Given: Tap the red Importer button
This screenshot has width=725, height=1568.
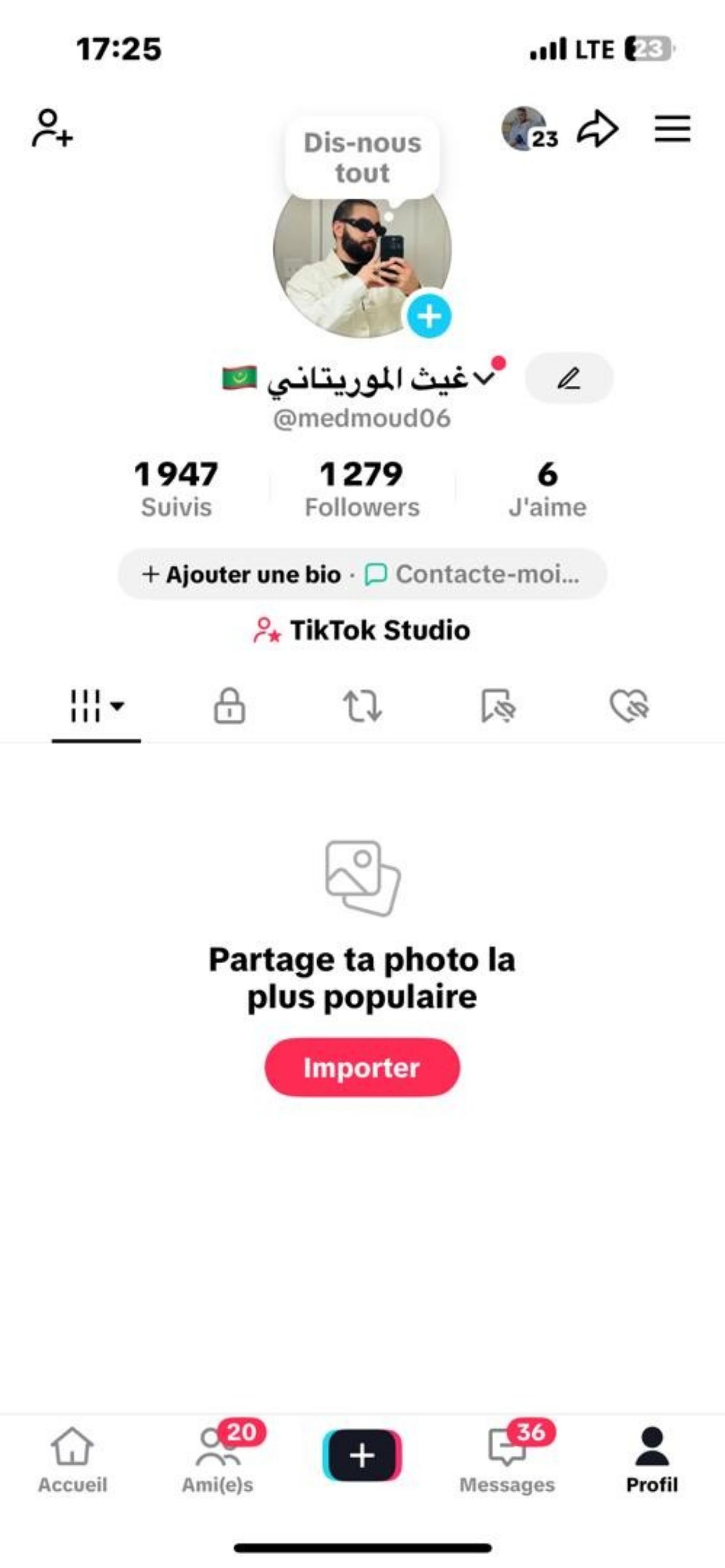Looking at the screenshot, I should click(x=362, y=1067).
